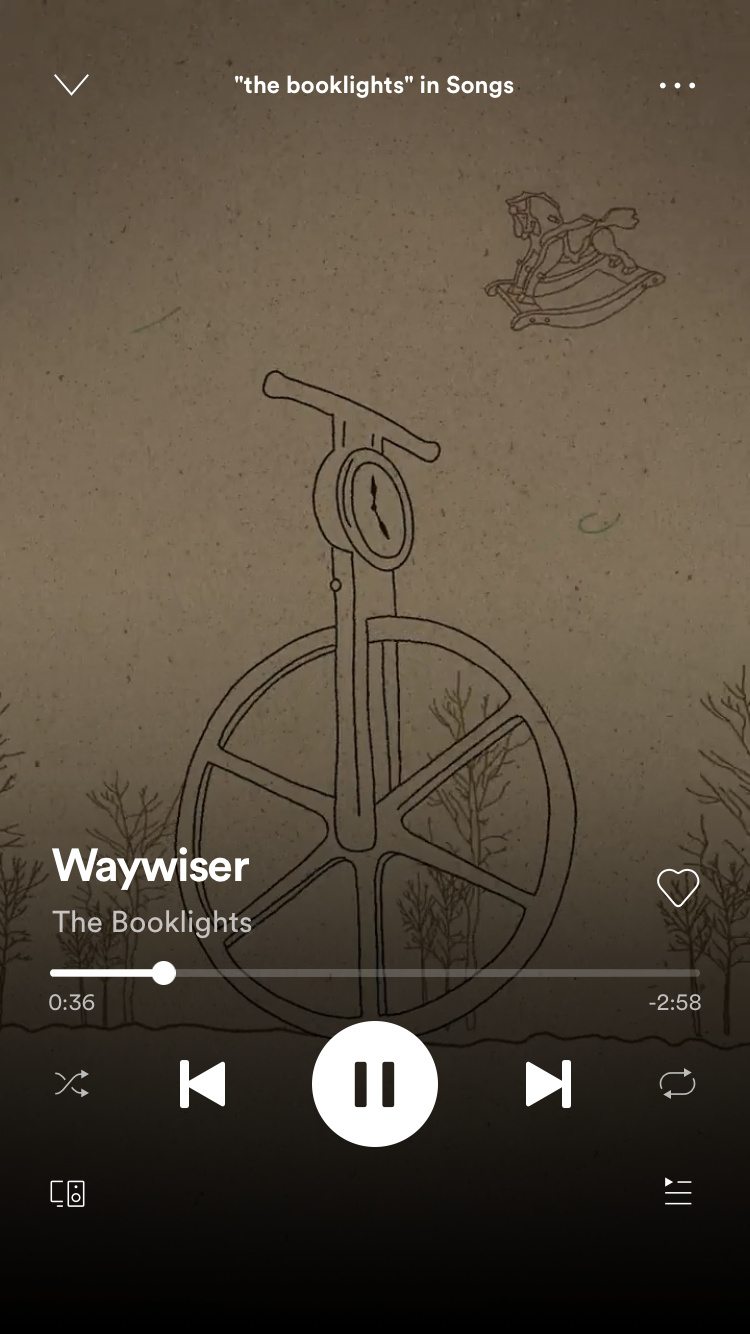Skip to the next track
Image resolution: width=750 pixels, height=1334 pixels.
coord(548,1084)
